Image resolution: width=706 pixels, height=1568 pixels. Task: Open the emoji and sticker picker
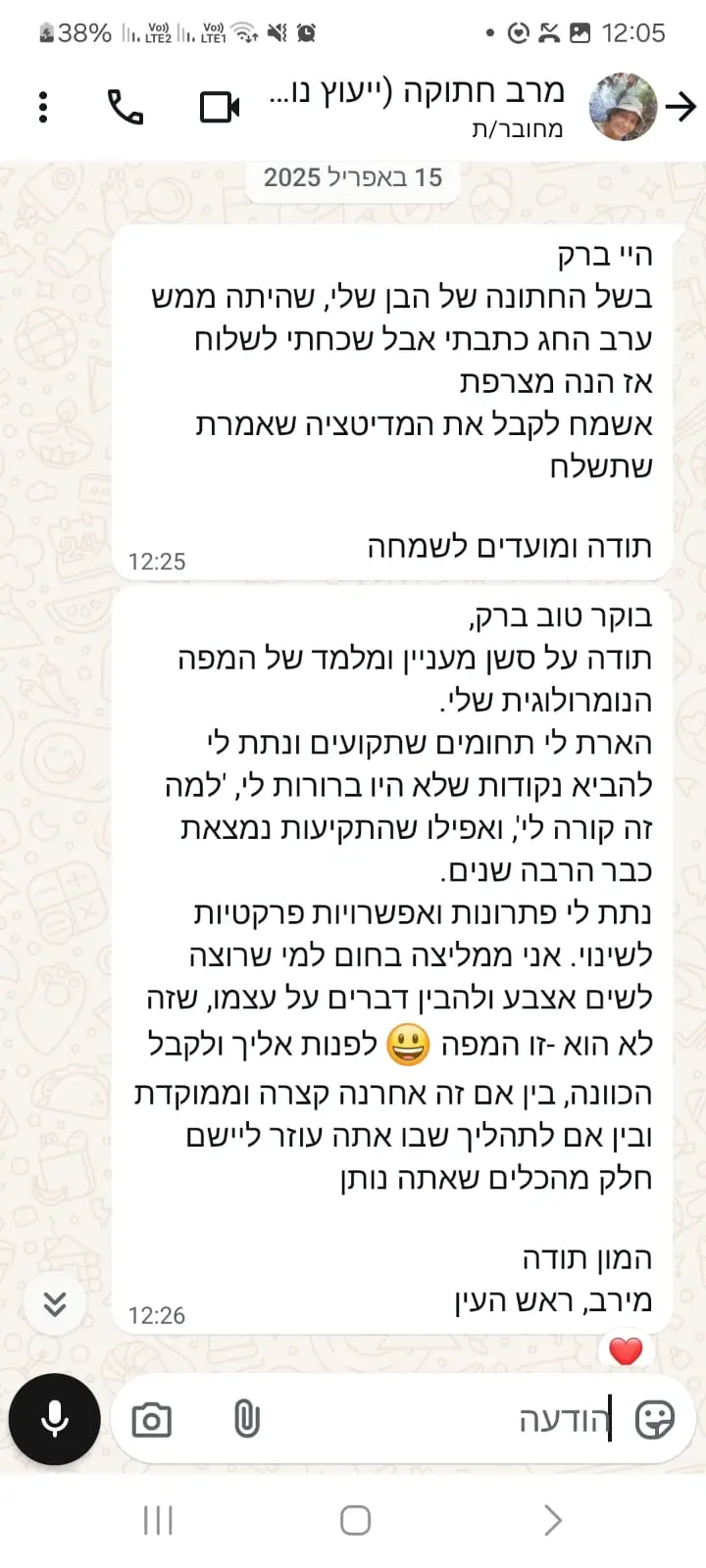tap(655, 1419)
